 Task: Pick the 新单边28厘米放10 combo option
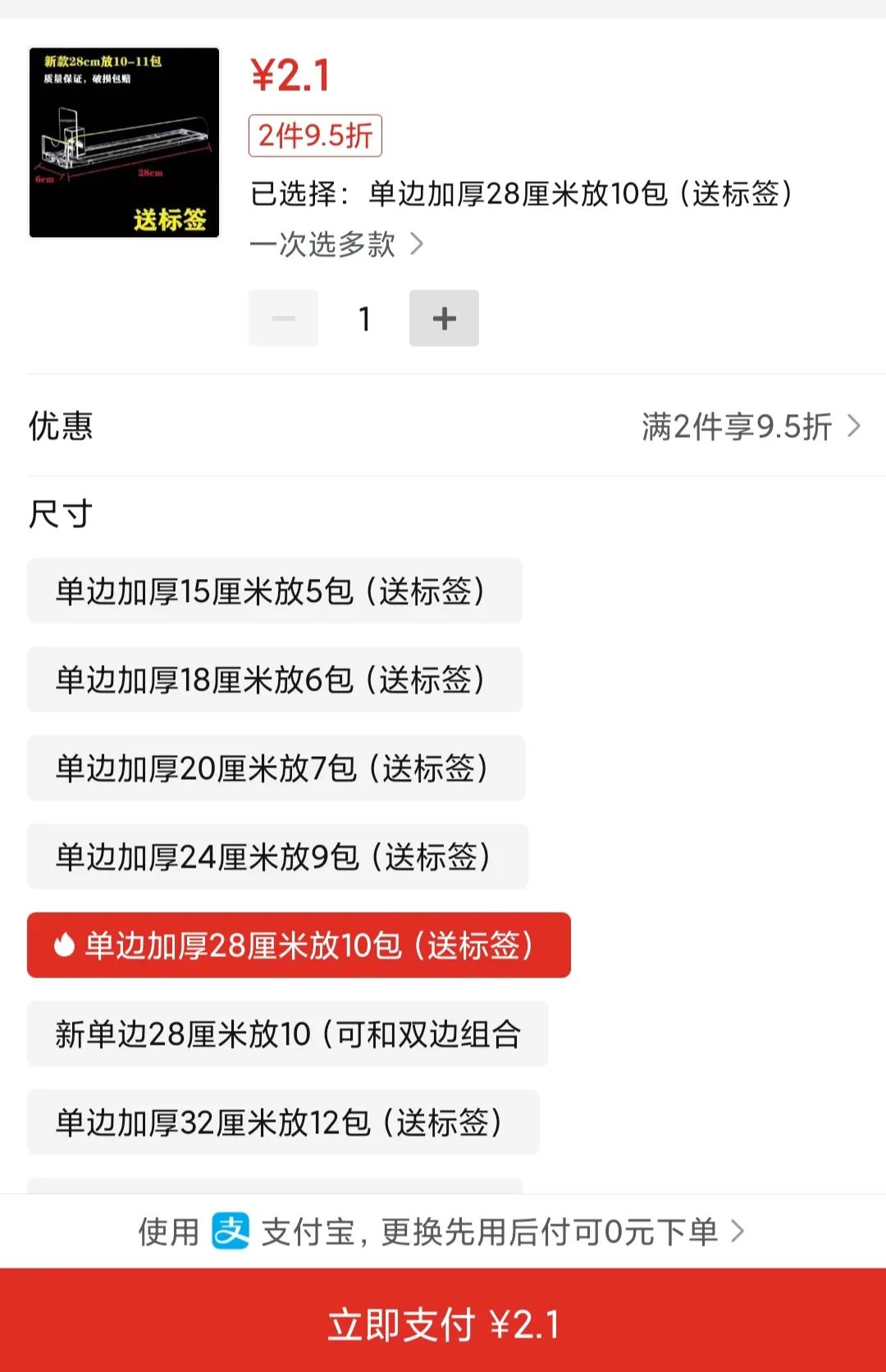click(287, 1035)
